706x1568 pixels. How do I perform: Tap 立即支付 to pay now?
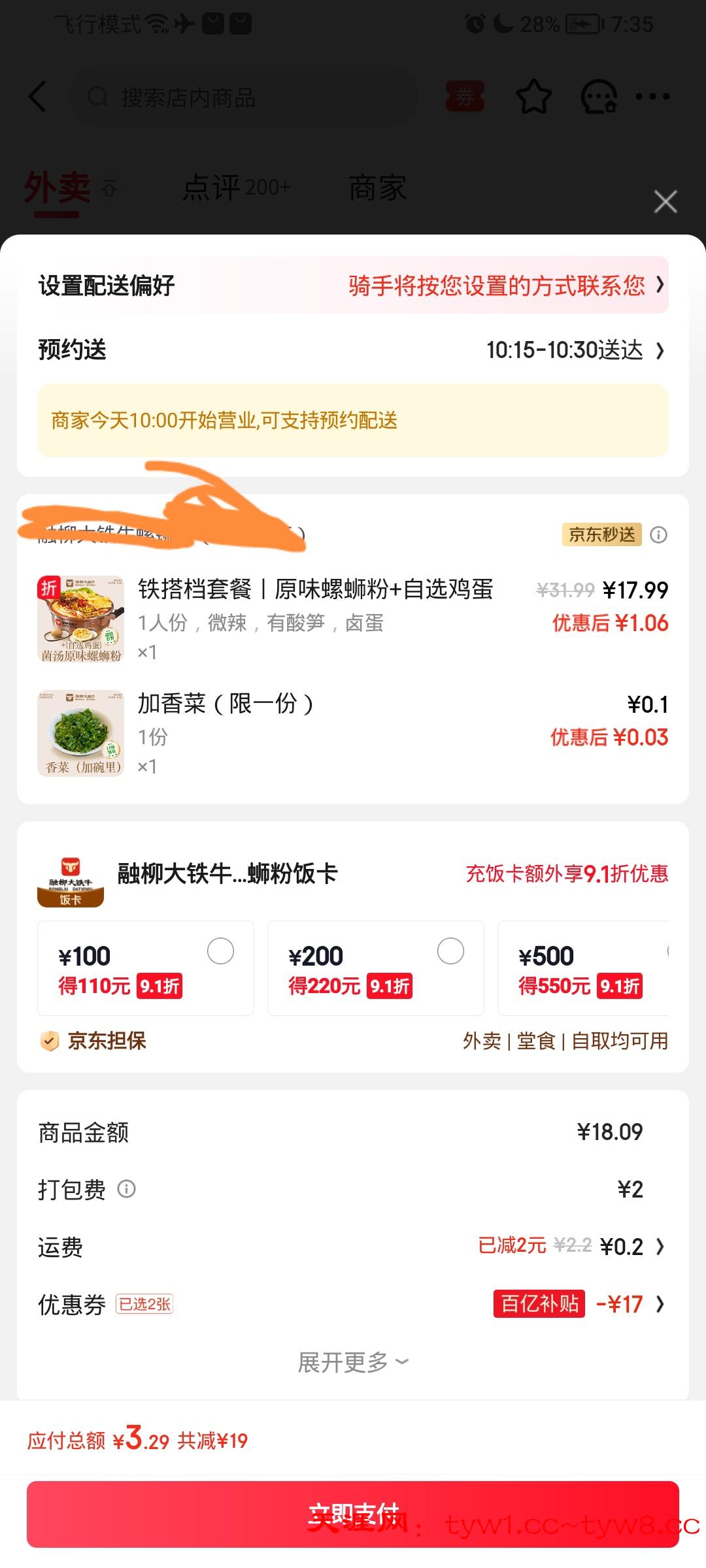tap(353, 1514)
